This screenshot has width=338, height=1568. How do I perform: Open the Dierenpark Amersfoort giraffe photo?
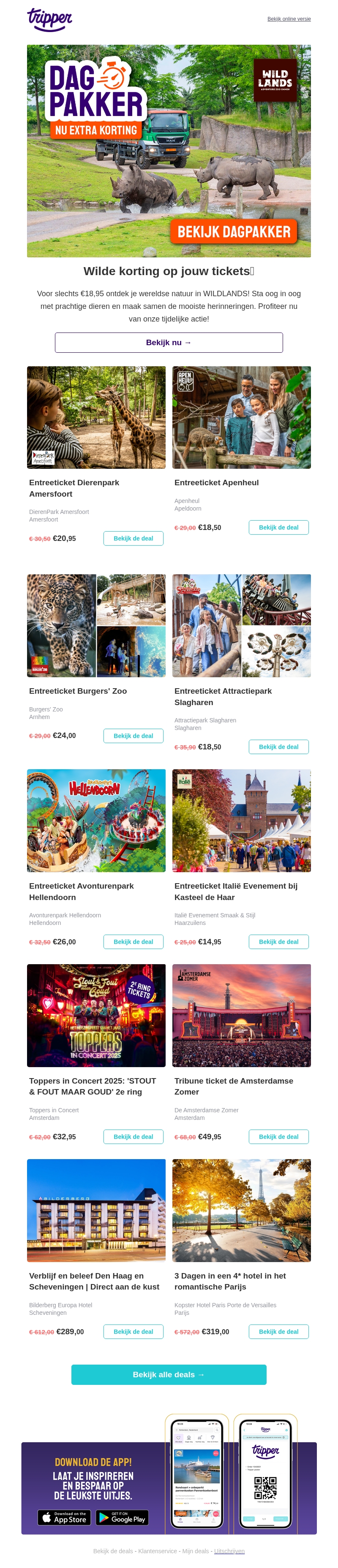96,417
